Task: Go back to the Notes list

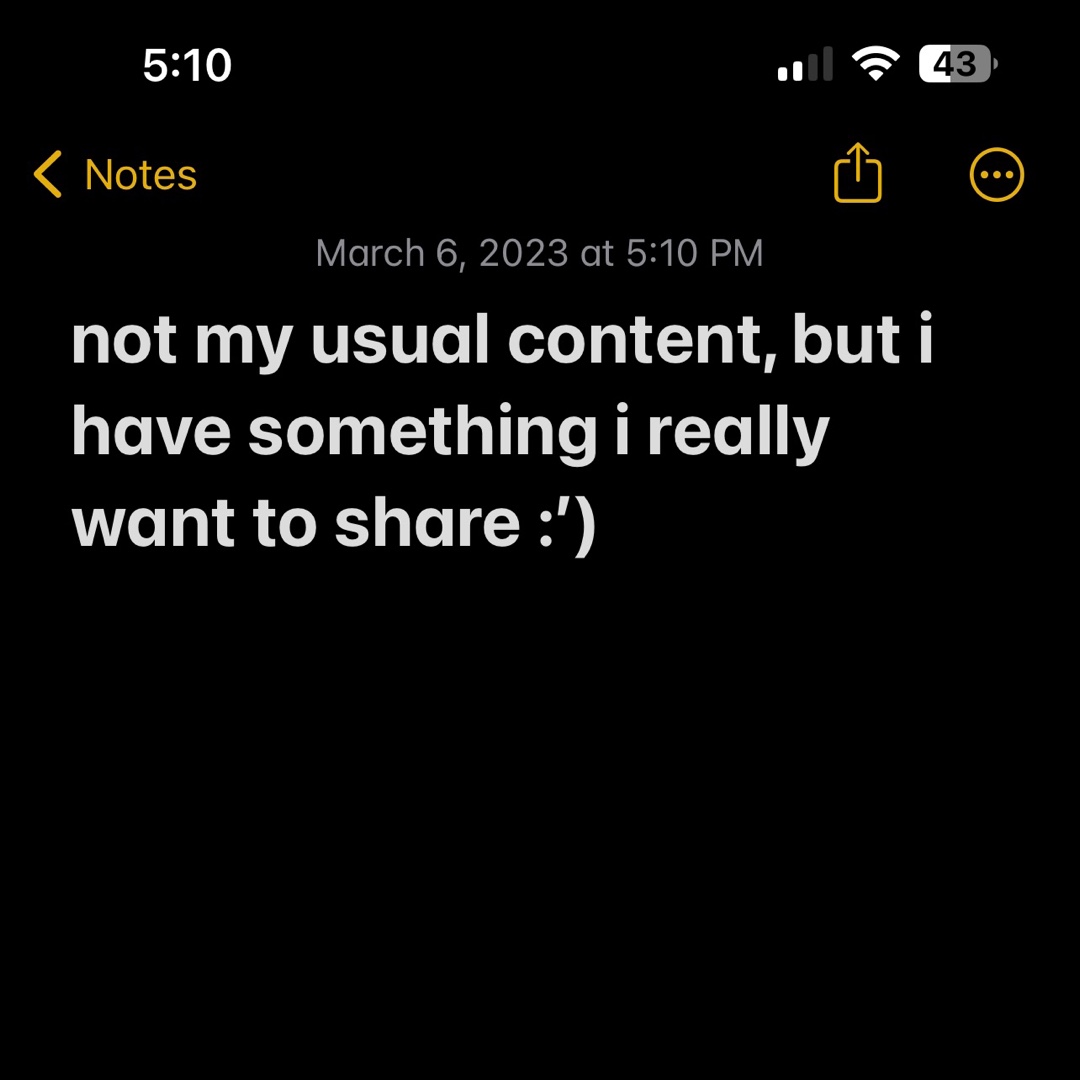Action: coord(116,175)
